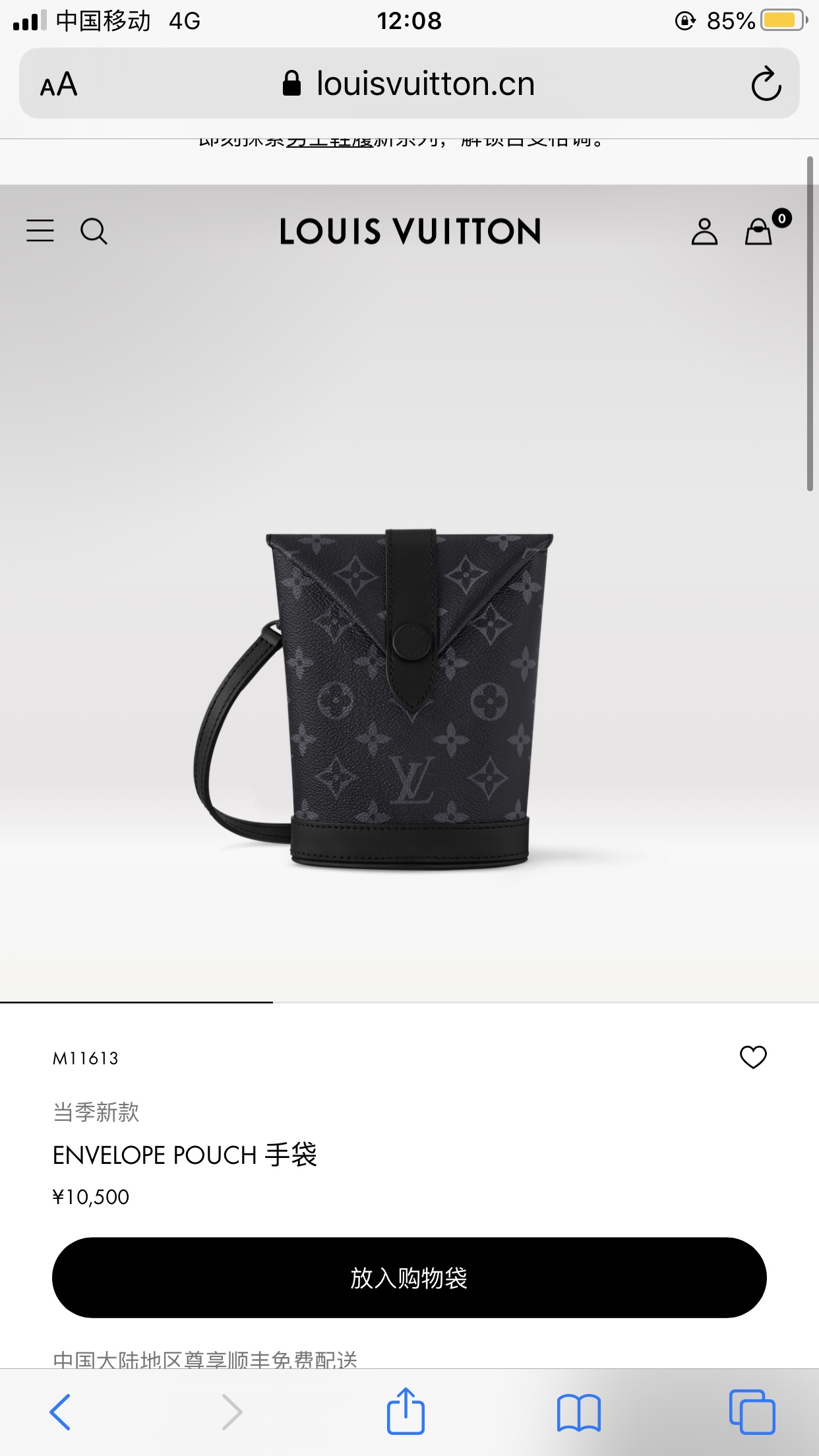
Task: Tap the louisvuitton.cn address bar
Action: (409, 84)
